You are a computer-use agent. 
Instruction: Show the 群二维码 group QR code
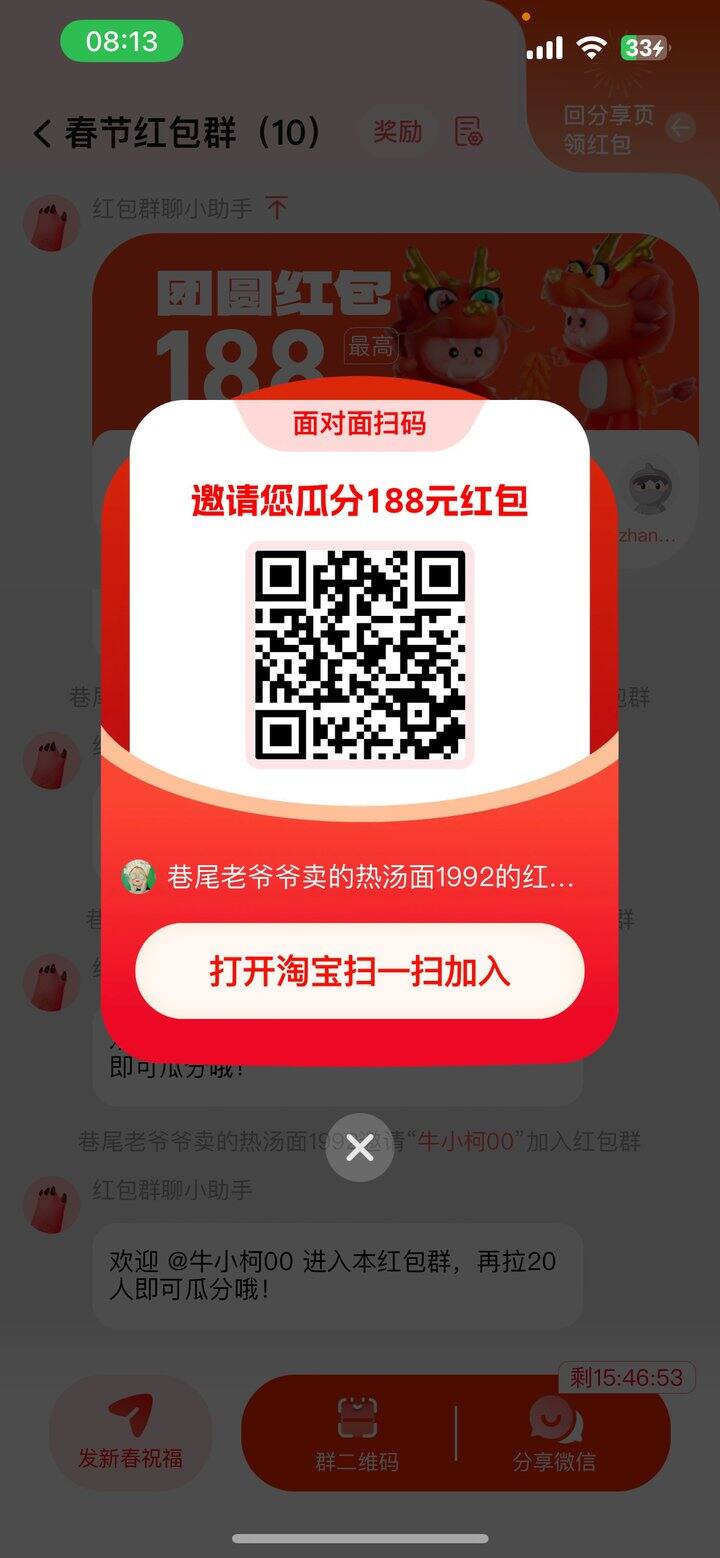click(357, 1434)
